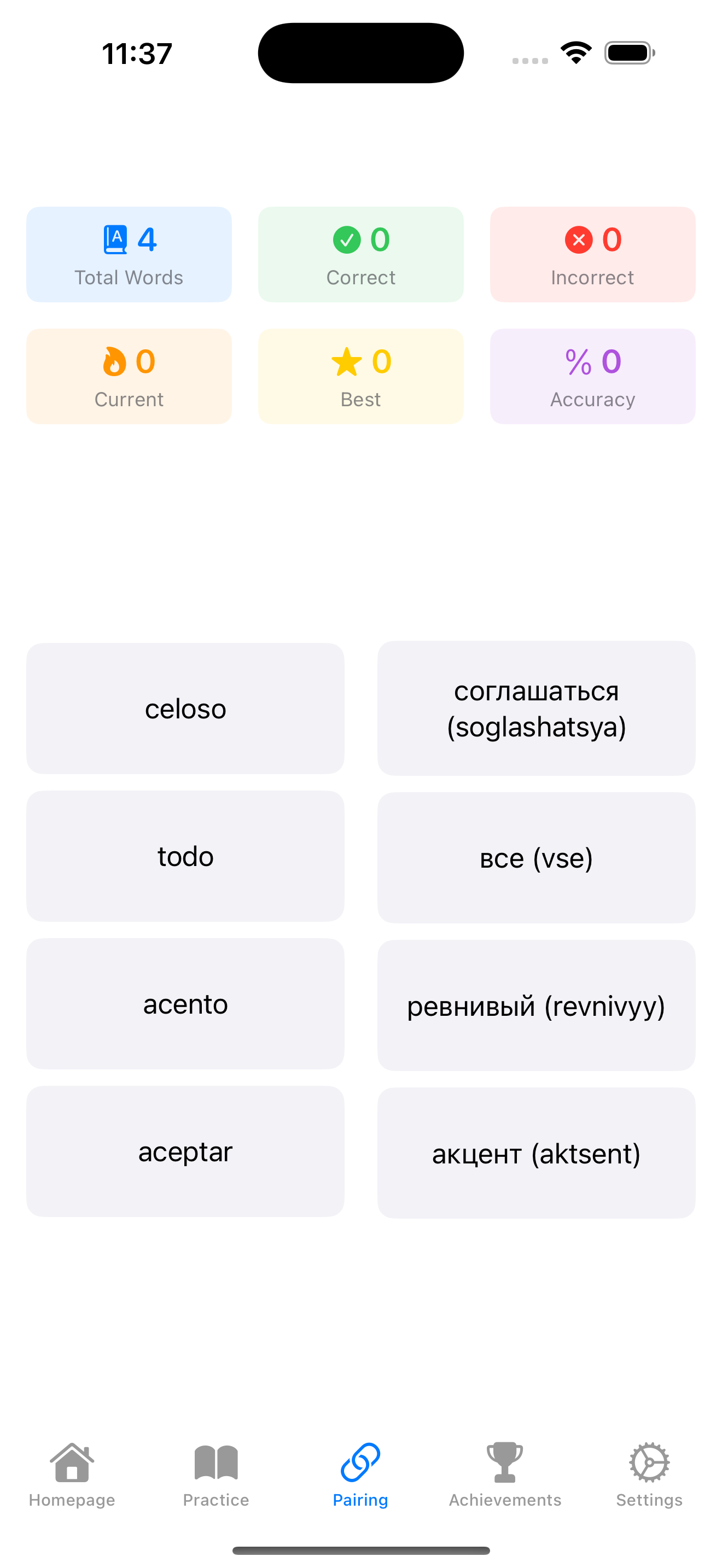Screen dimensions: 722x1568
Task: Select the word card 'todo'
Action: click(185, 856)
